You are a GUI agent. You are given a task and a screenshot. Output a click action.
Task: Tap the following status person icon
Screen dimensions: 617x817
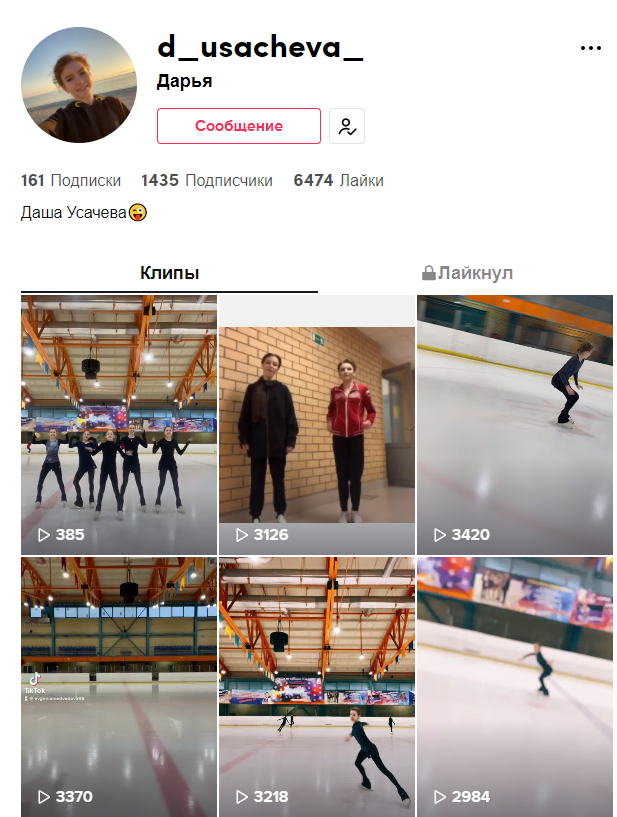[347, 126]
